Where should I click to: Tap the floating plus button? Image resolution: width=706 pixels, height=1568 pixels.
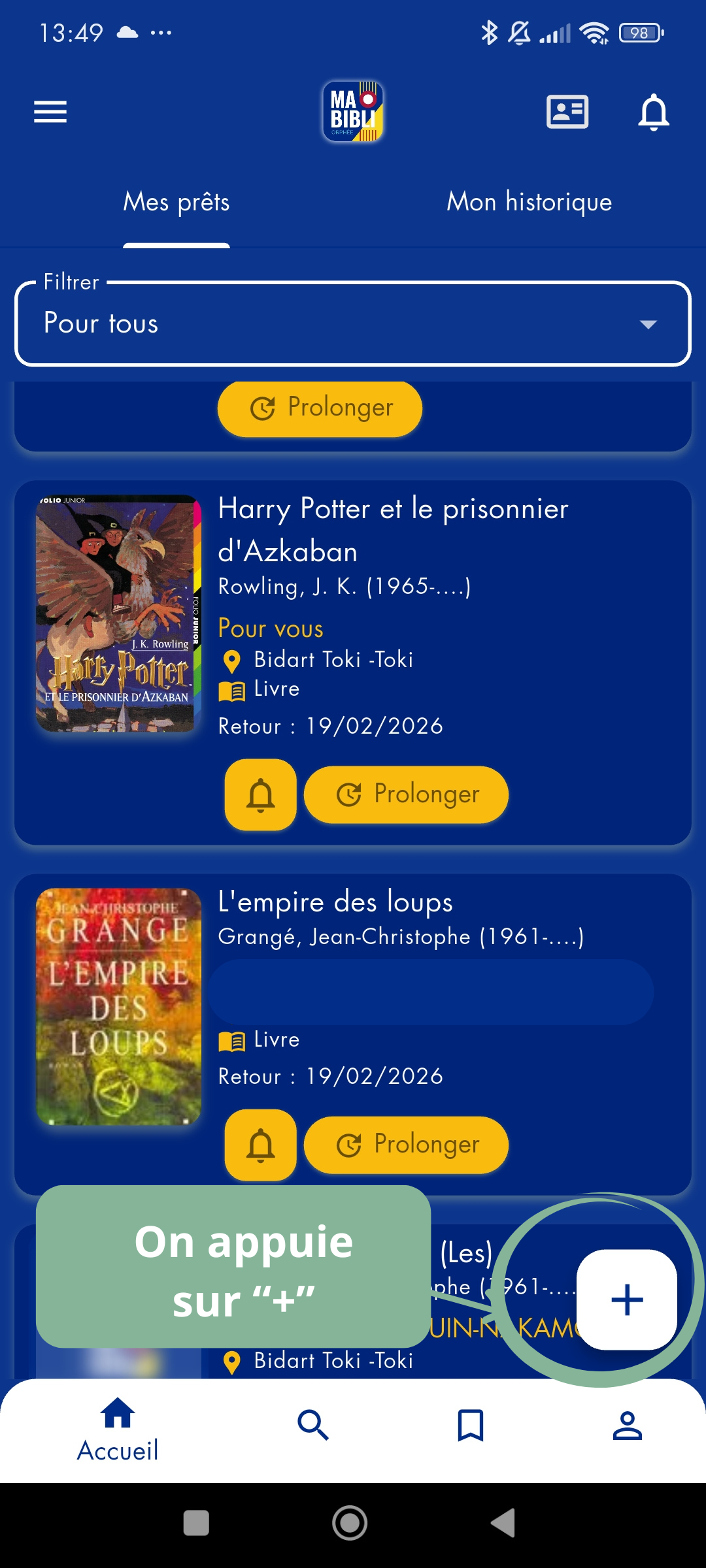click(626, 1299)
